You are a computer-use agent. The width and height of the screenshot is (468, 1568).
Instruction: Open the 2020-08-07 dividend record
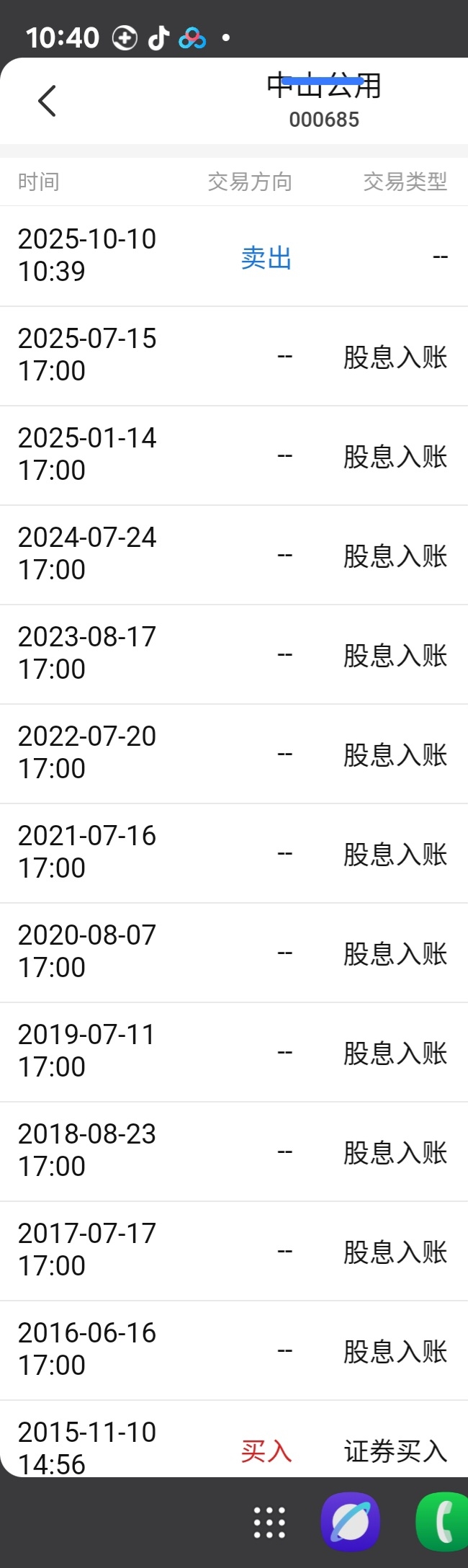point(234,953)
